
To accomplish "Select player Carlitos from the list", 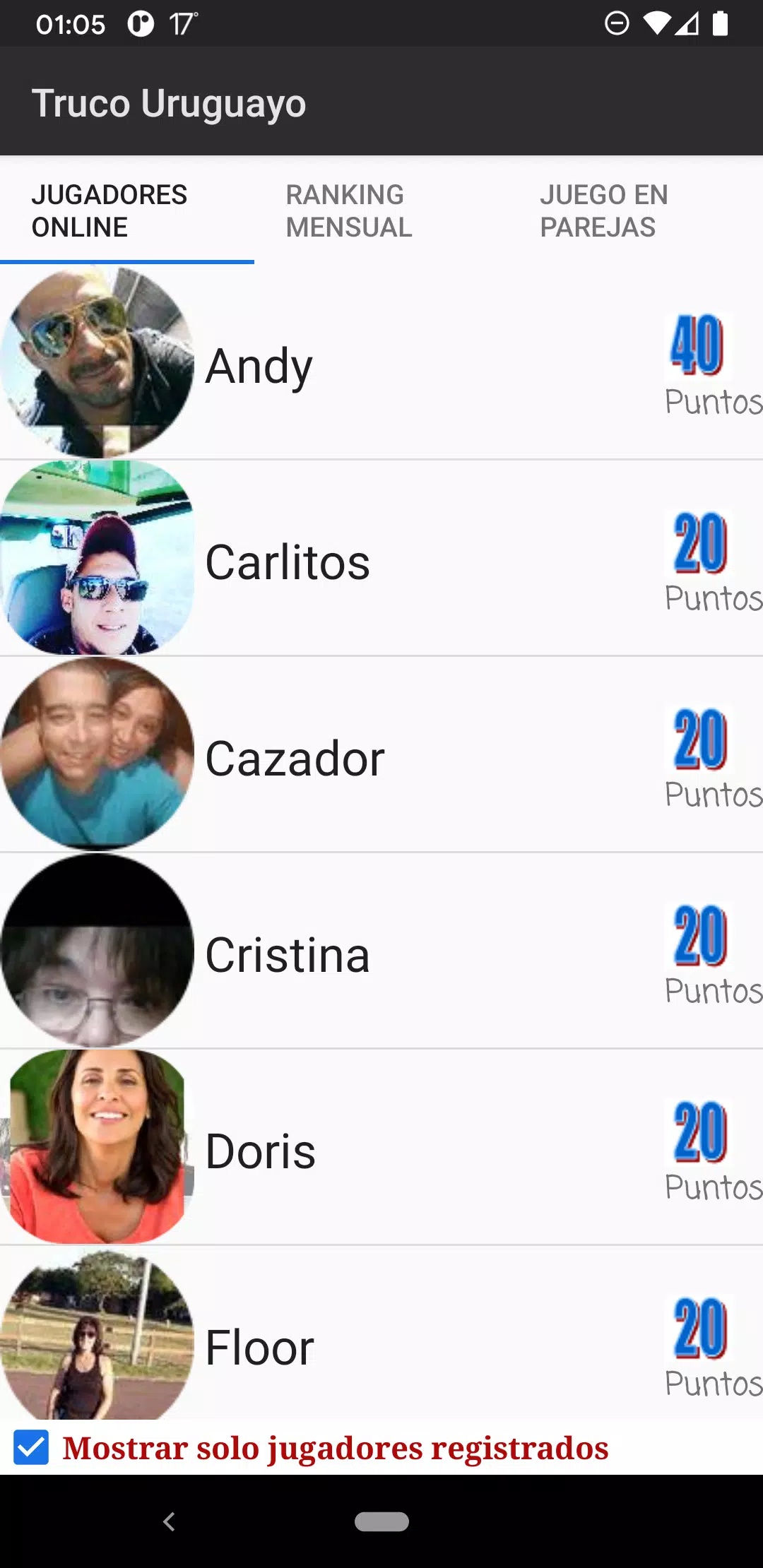I will point(381,558).
